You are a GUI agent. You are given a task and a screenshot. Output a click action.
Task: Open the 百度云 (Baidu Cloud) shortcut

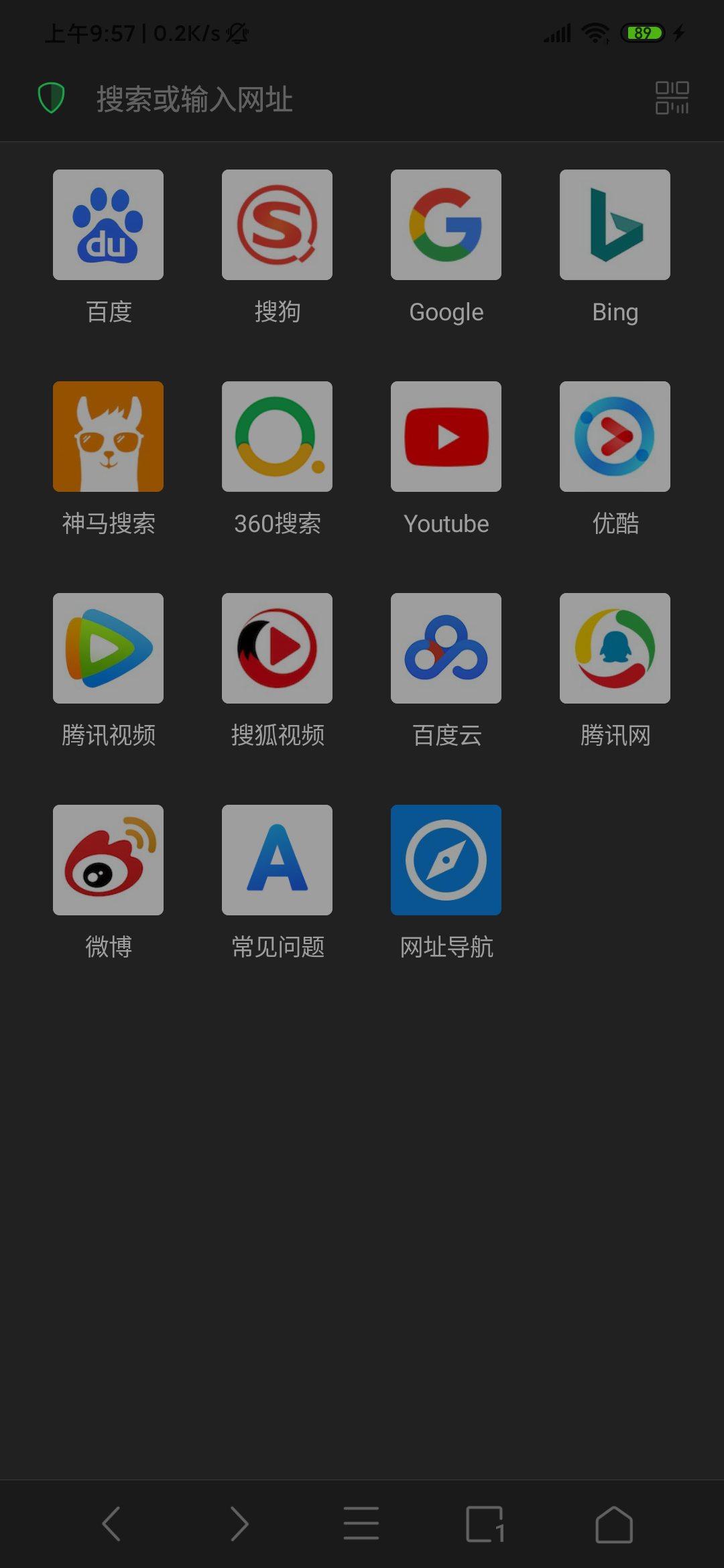[x=446, y=648]
